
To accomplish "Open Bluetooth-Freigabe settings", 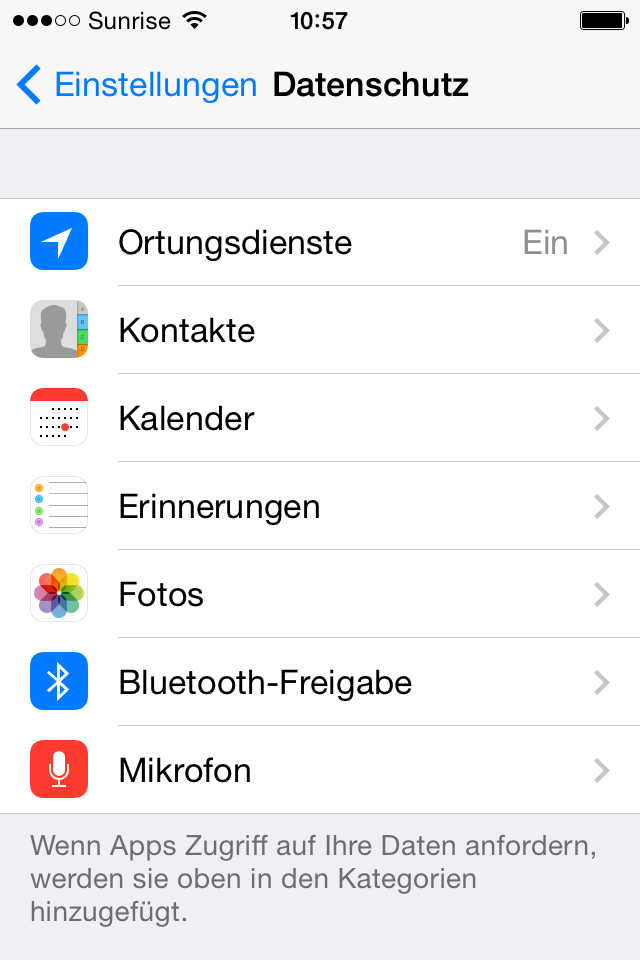I will (x=320, y=683).
